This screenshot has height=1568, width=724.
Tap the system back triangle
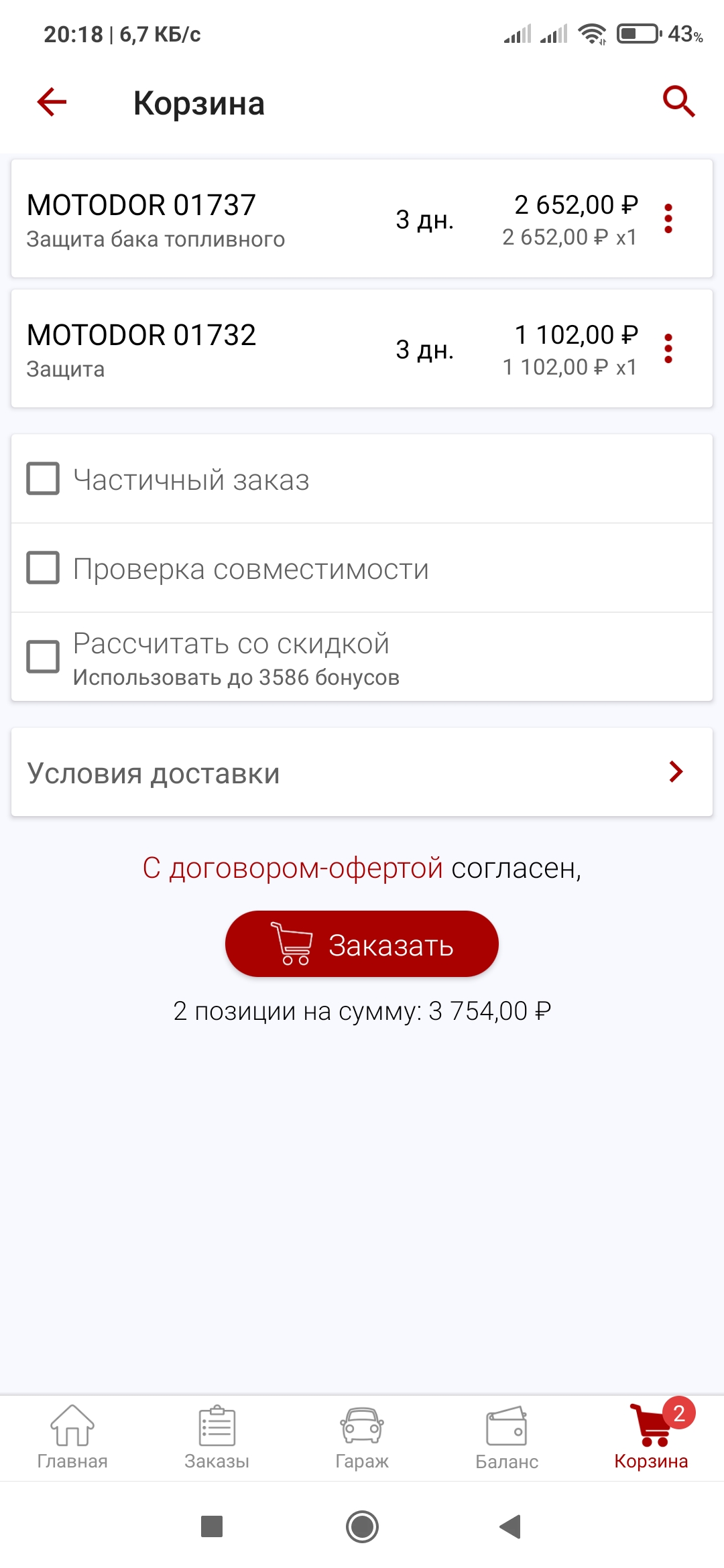[511, 1527]
